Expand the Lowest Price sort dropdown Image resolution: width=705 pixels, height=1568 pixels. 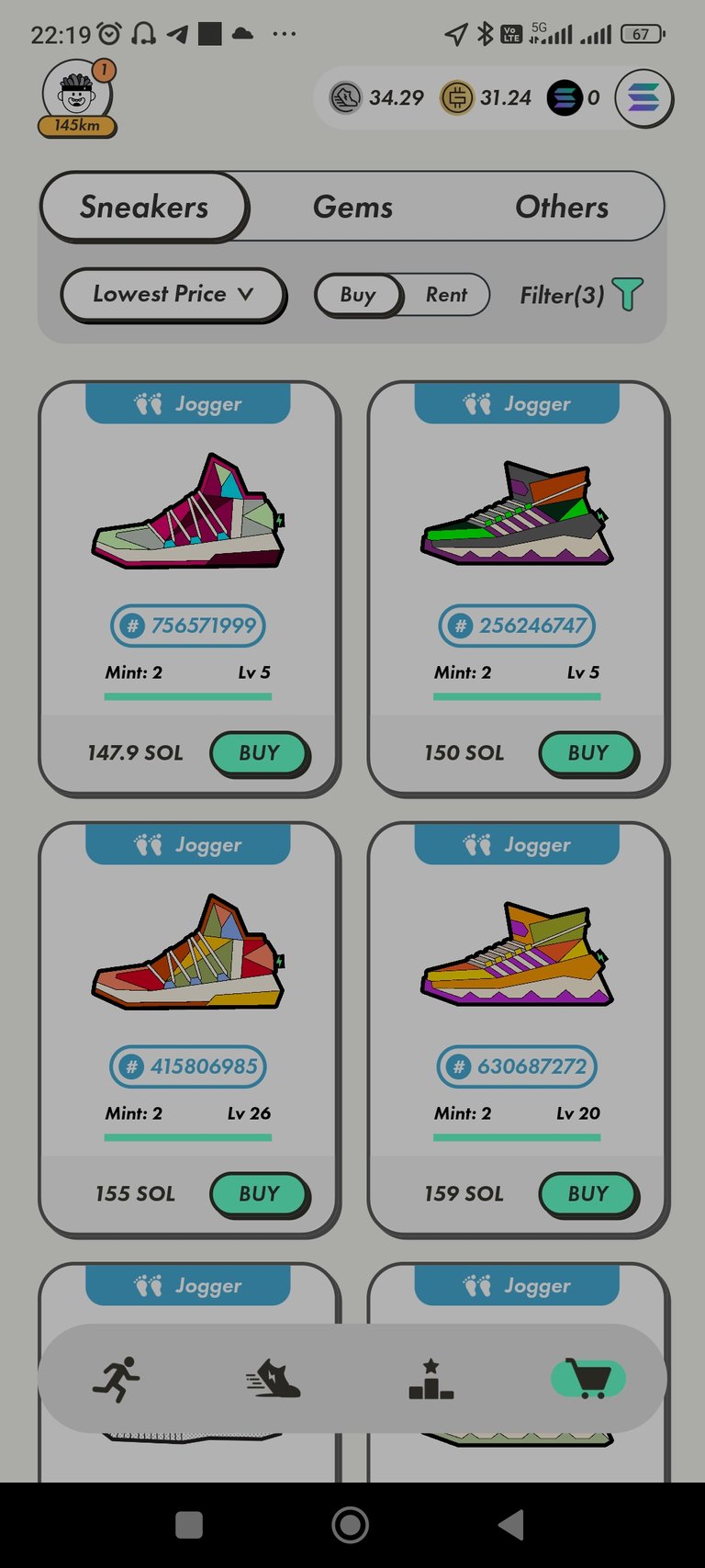coord(173,294)
